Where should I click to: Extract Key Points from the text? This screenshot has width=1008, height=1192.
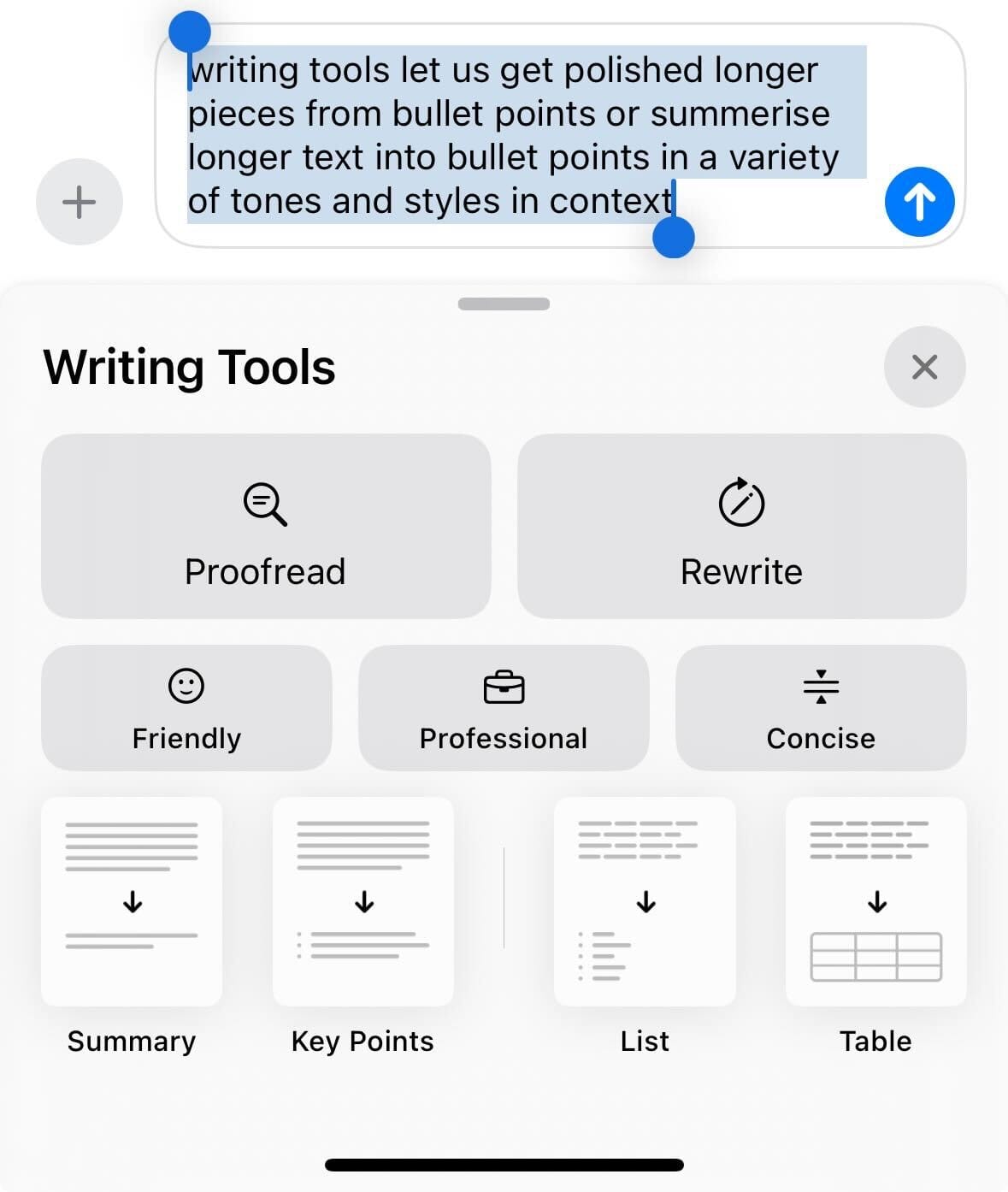[x=363, y=902]
